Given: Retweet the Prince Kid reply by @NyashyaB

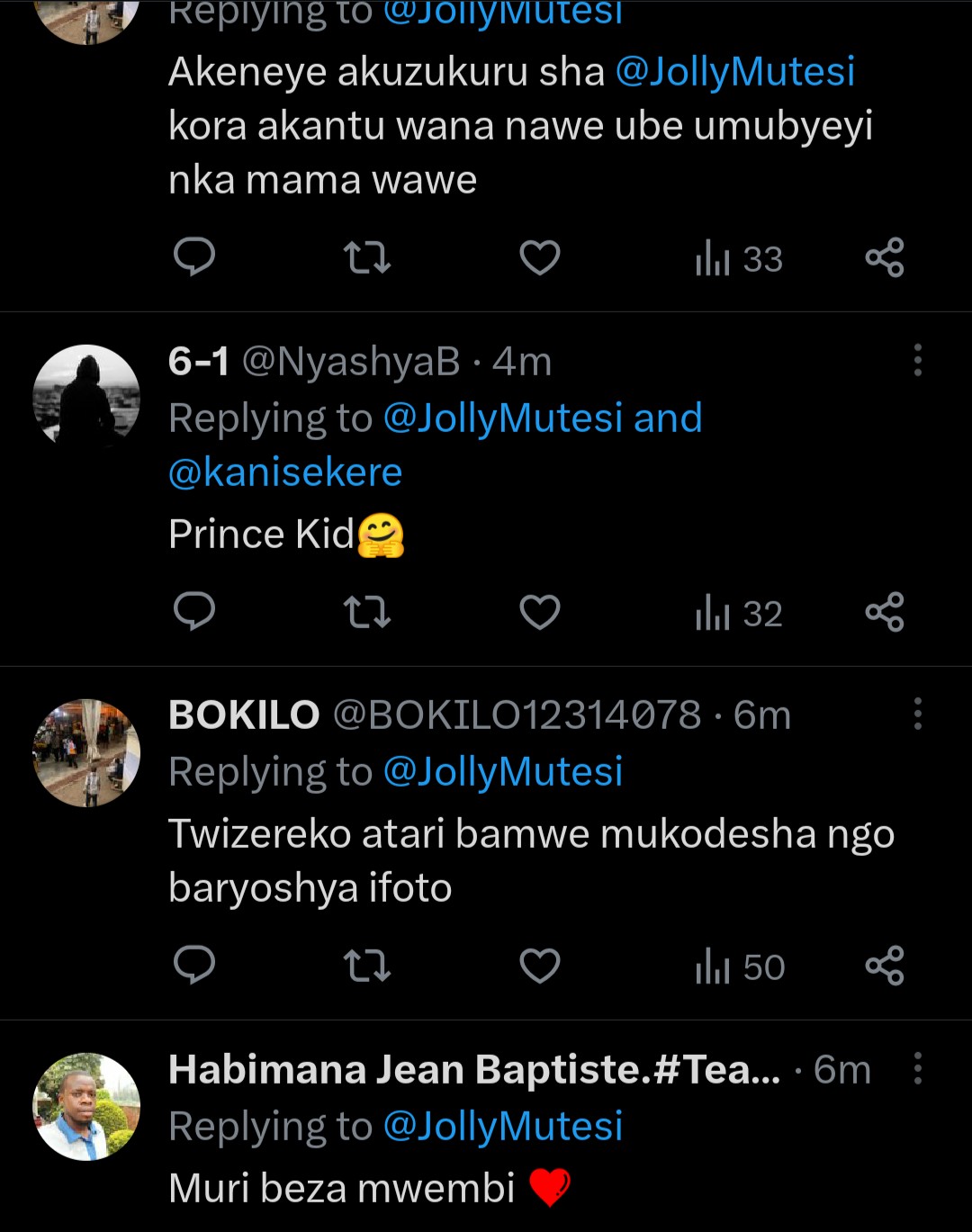Looking at the screenshot, I should tap(367, 612).
